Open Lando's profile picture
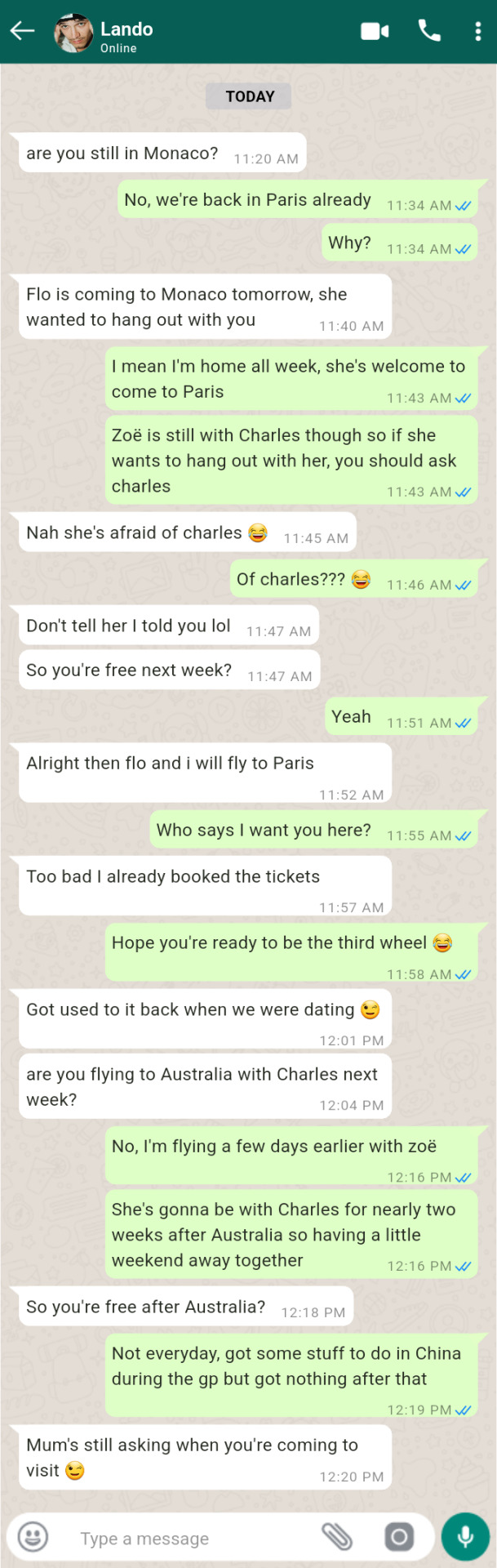This screenshot has width=497, height=1568. (x=73, y=33)
